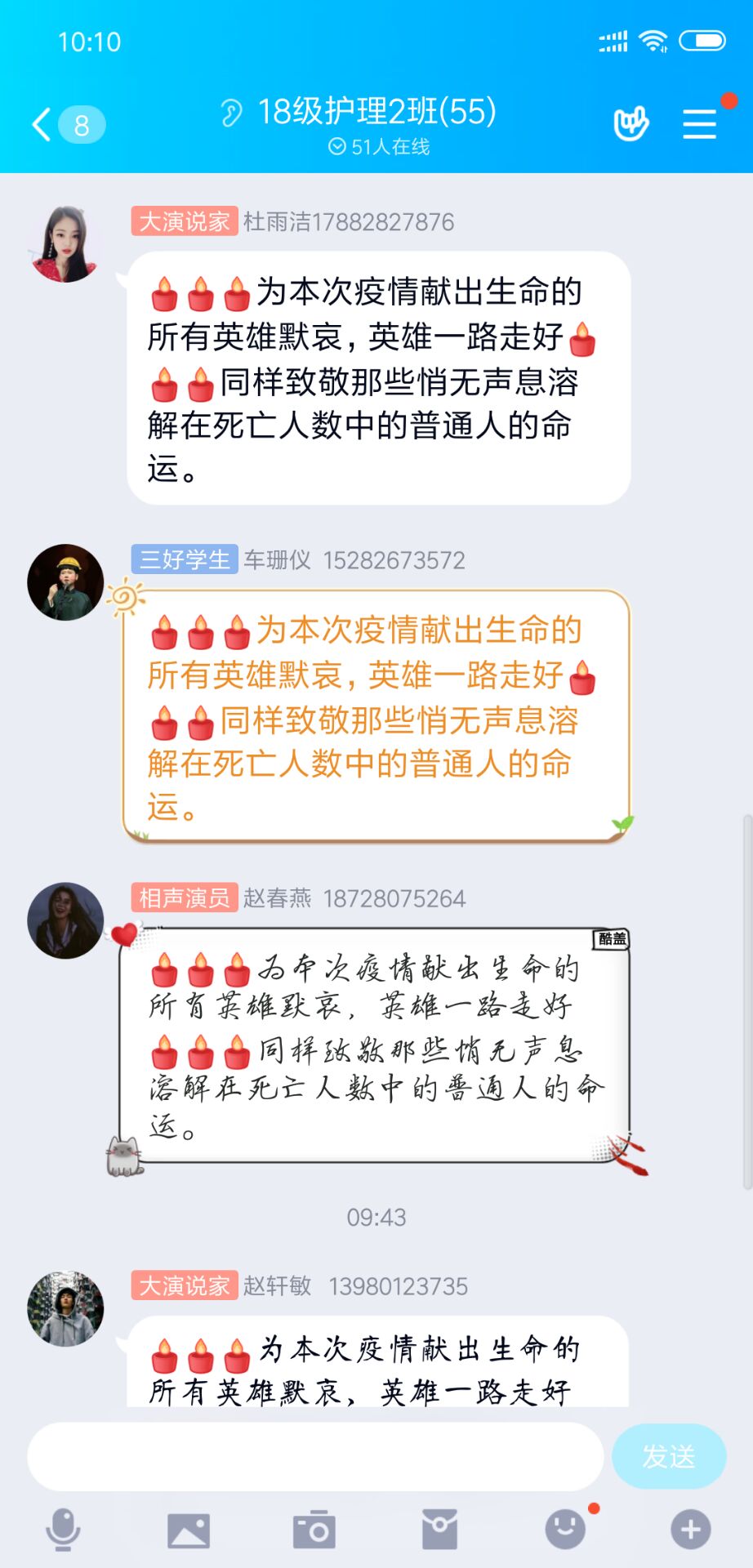Open 赵轩敏's profile avatar
The image size is (753, 1568).
point(65,1308)
